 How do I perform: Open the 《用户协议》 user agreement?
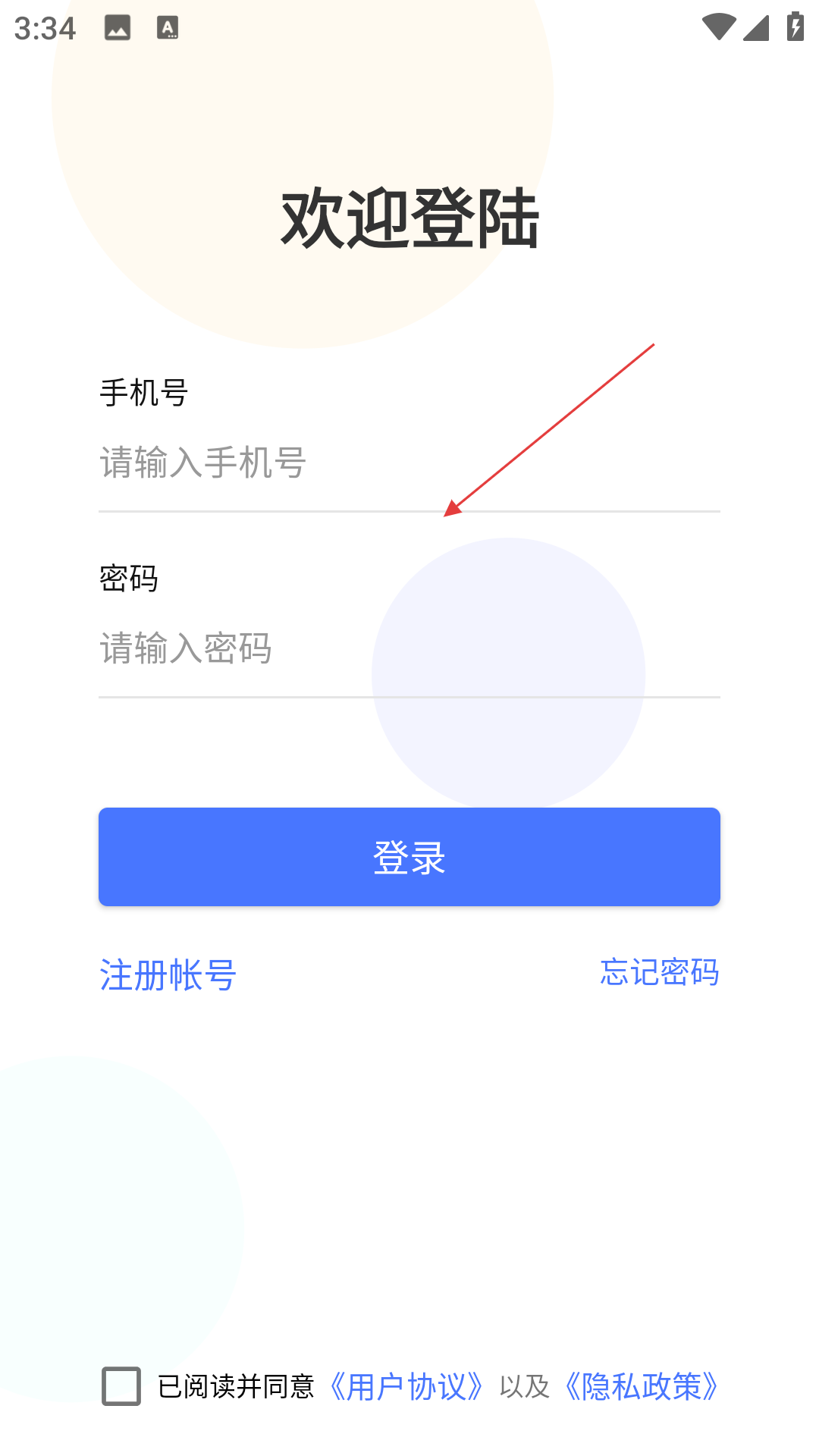pyautogui.click(x=406, y=1386)
